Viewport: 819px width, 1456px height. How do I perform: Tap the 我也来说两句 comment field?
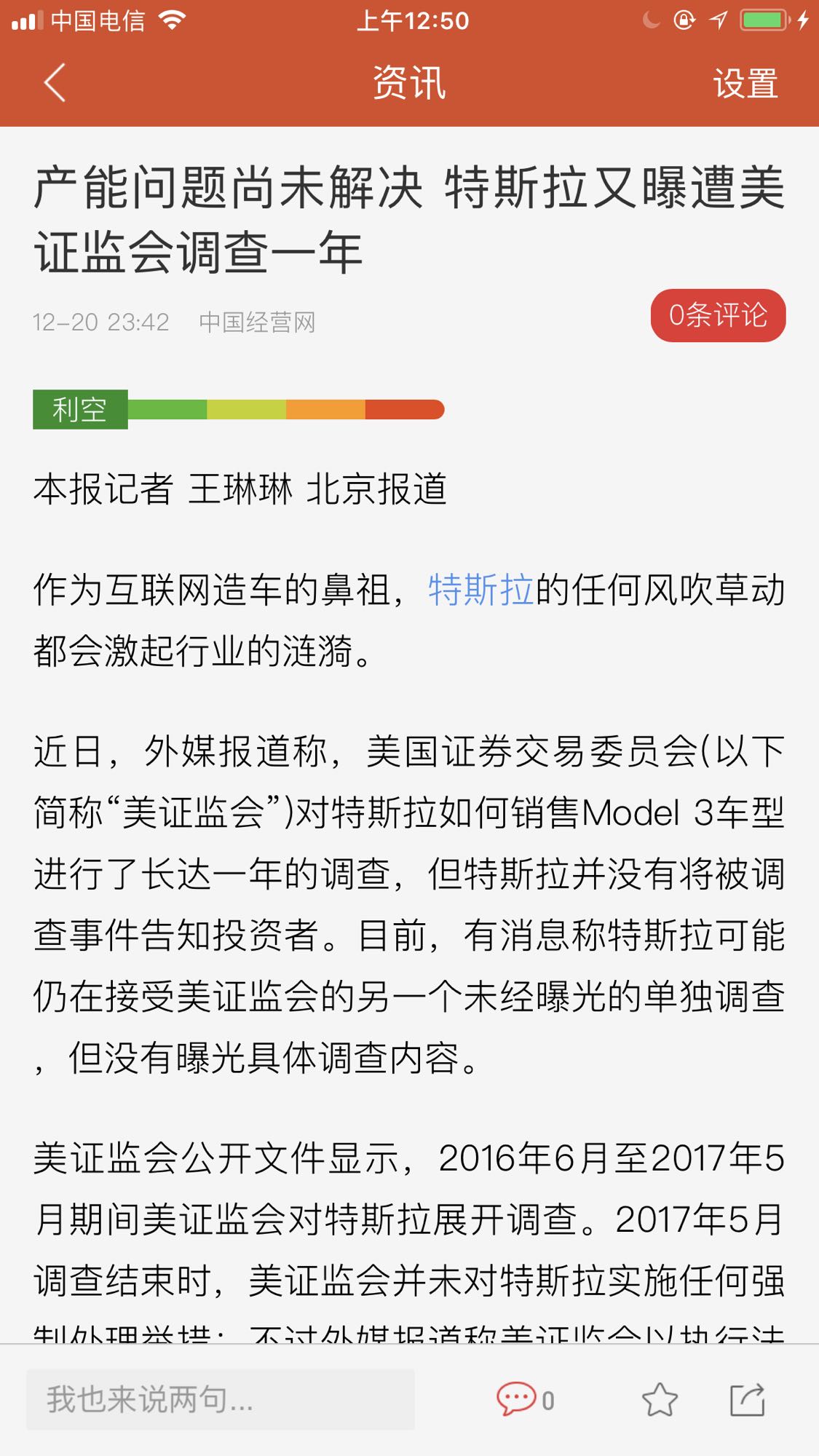[221, 1399]
